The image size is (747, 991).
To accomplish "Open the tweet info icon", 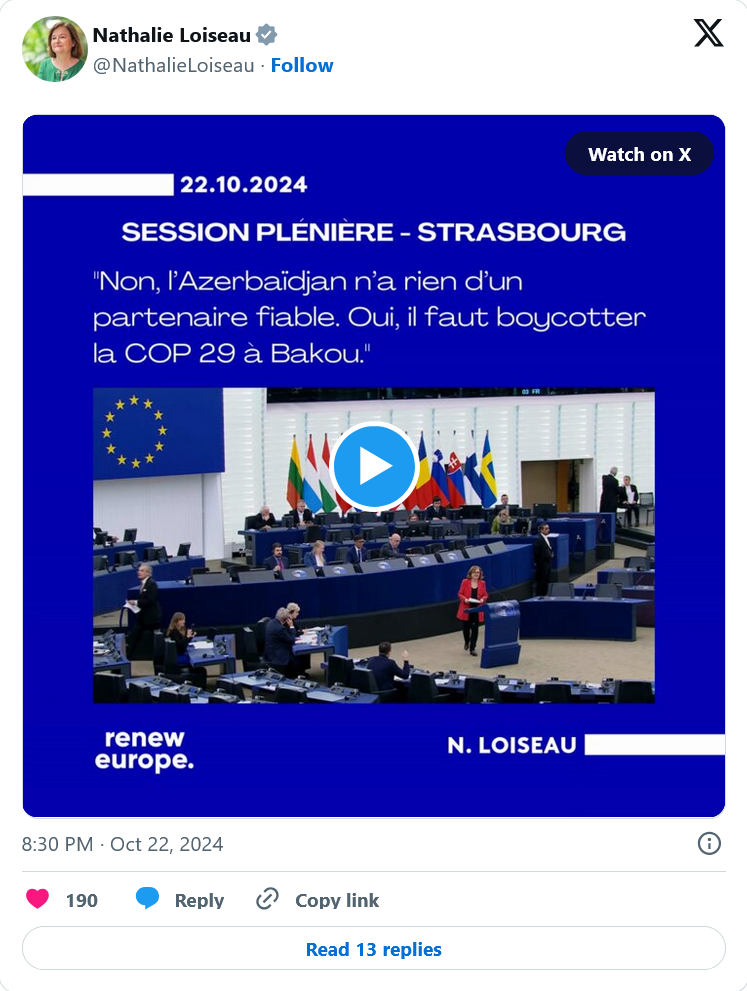I will coord(708,843).
